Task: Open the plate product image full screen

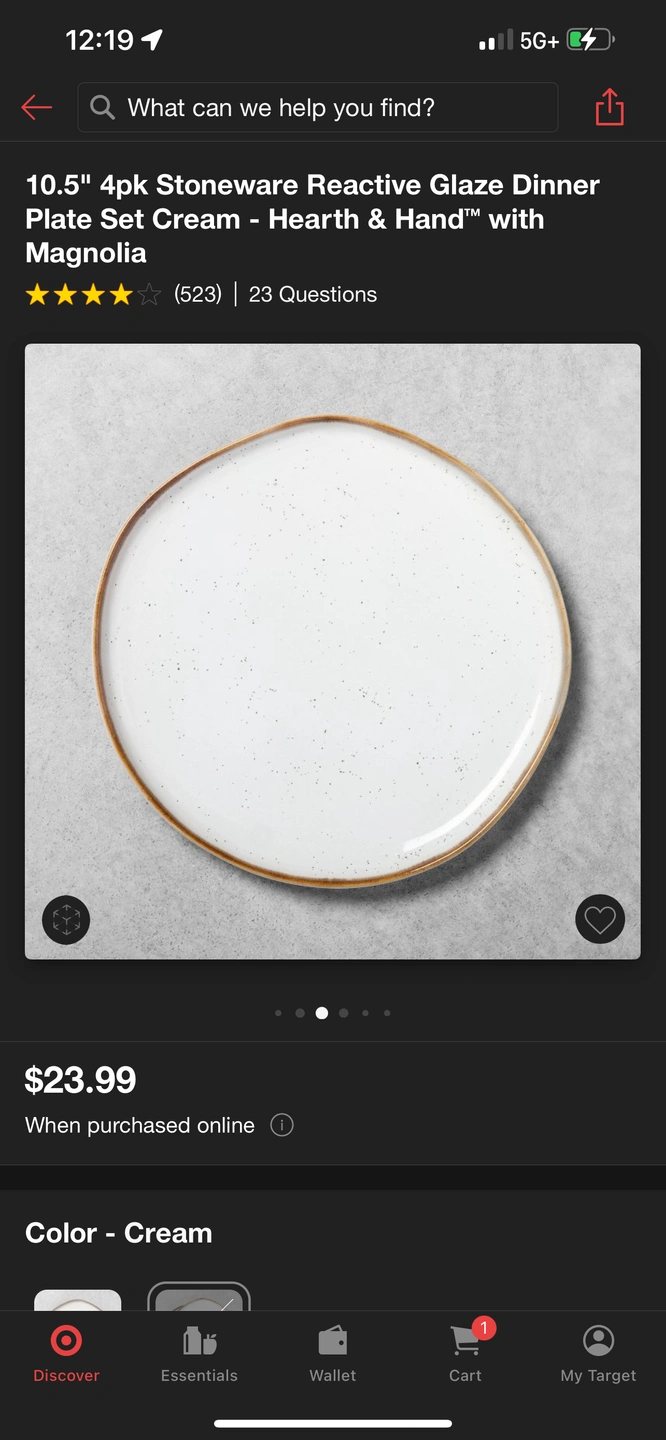Action: [x=332, y=650]
